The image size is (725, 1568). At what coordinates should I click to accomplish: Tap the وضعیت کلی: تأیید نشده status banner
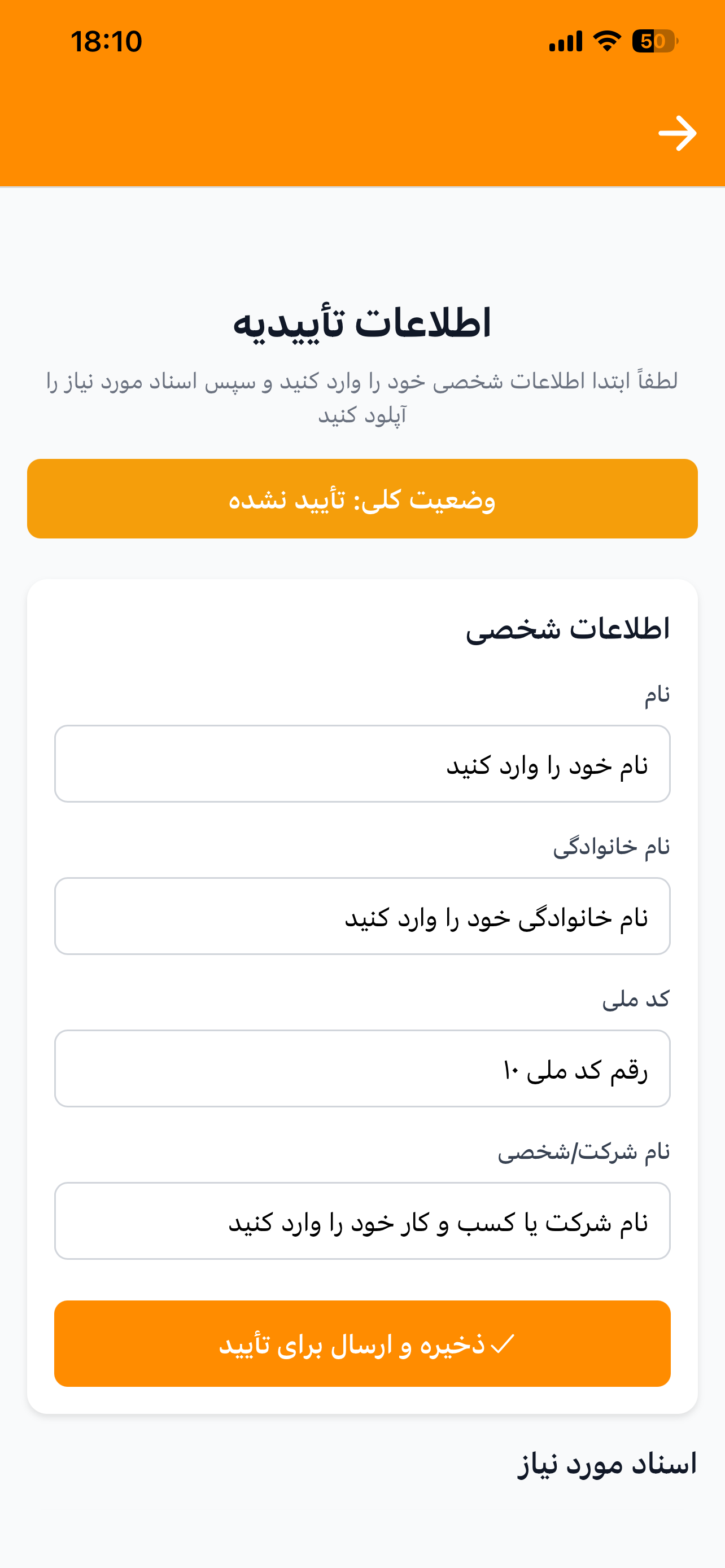pyautogui.click(x=362, y=499)
